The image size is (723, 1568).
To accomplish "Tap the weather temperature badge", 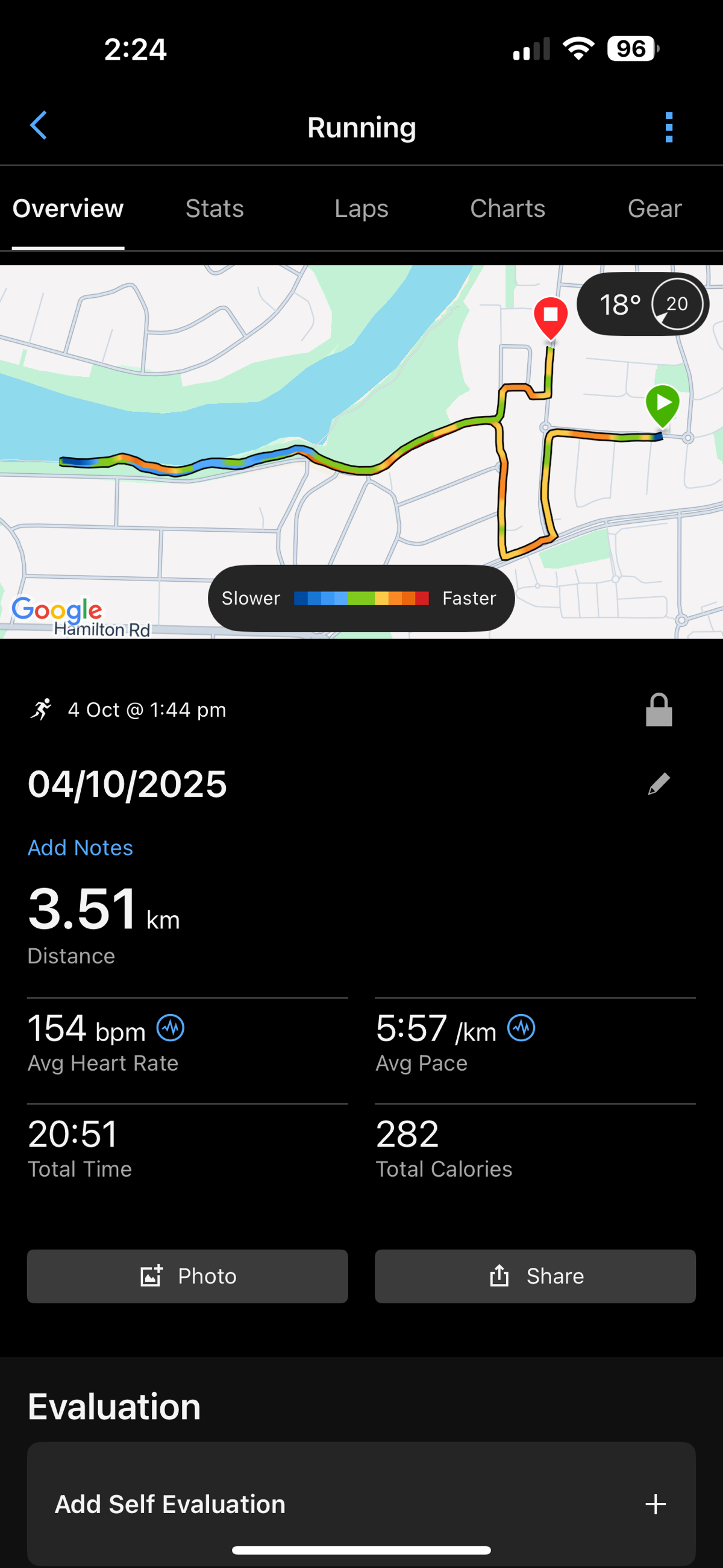I will [x=643, y=304].
